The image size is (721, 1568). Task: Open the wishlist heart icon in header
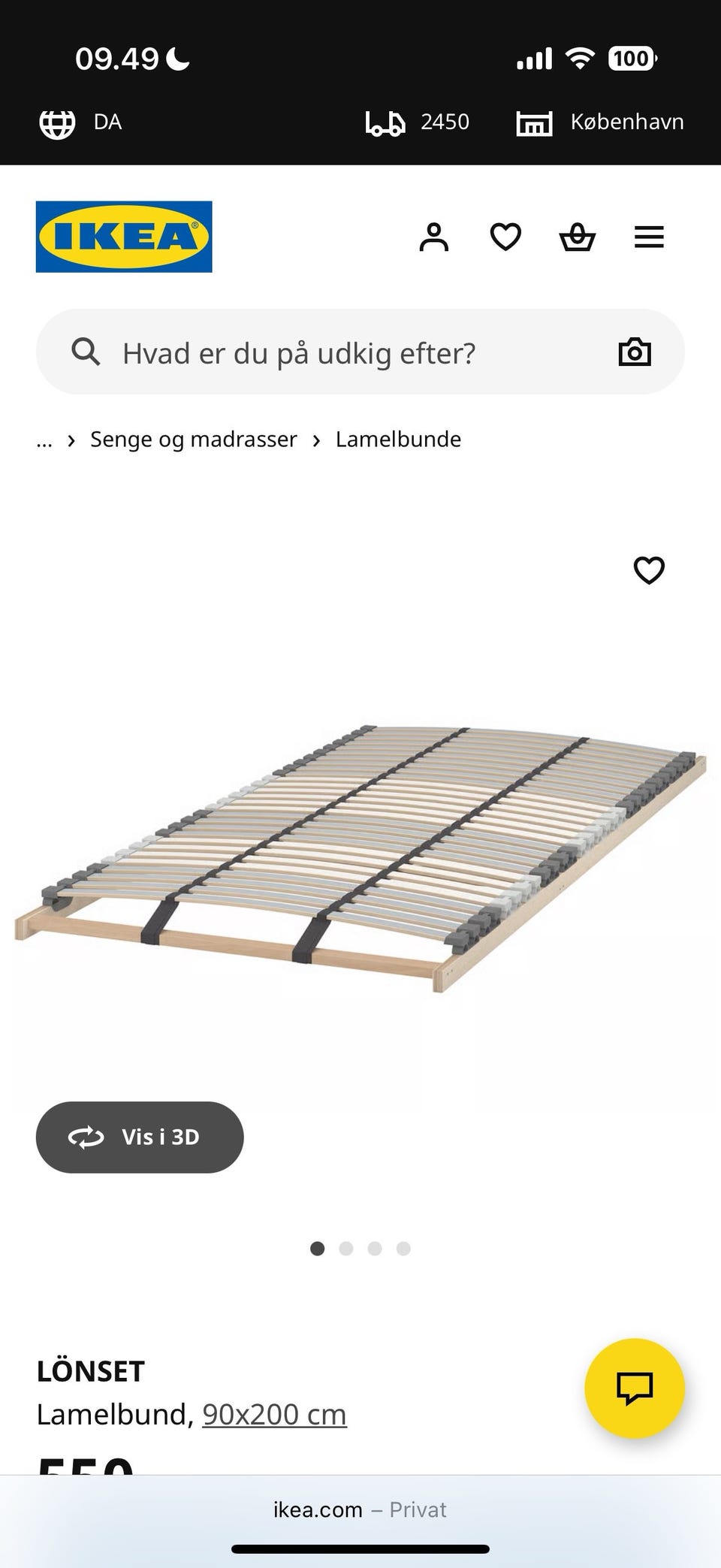point(505,237)
